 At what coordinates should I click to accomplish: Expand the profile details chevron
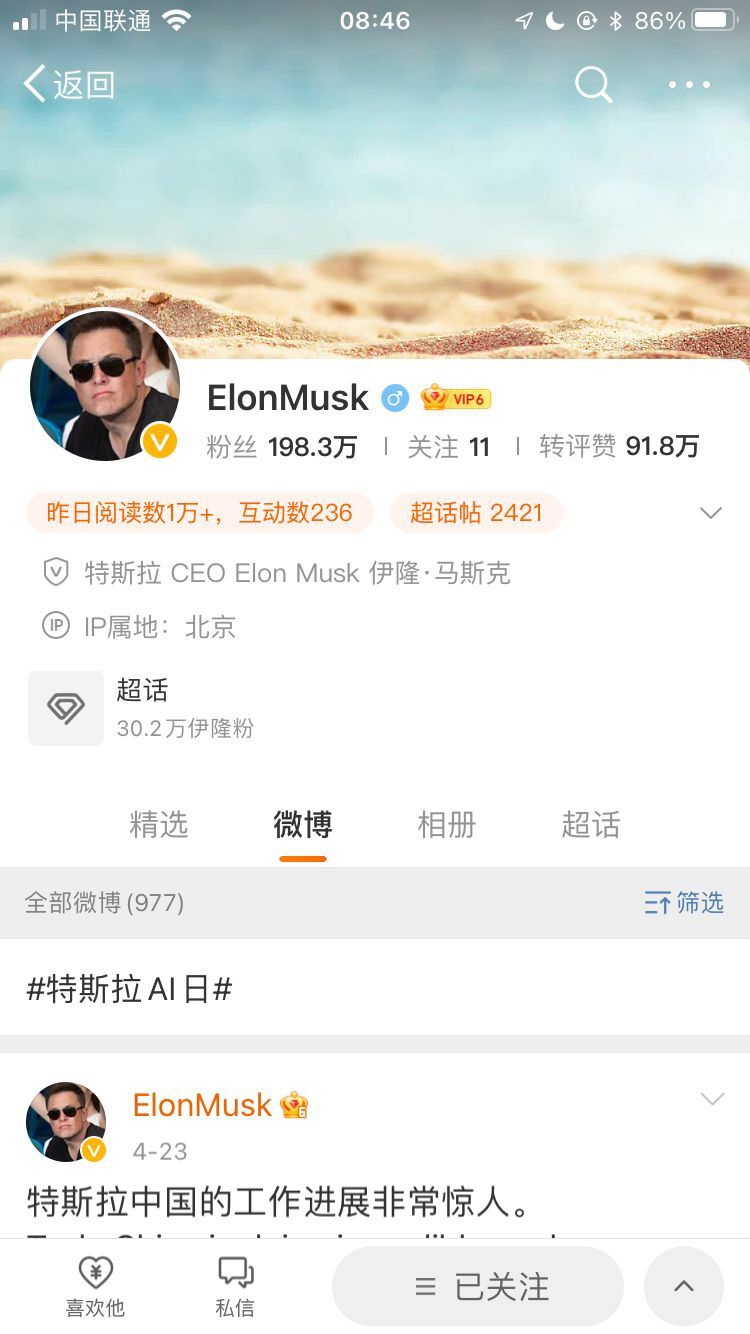pyautogui.click(x=710, y=513)
